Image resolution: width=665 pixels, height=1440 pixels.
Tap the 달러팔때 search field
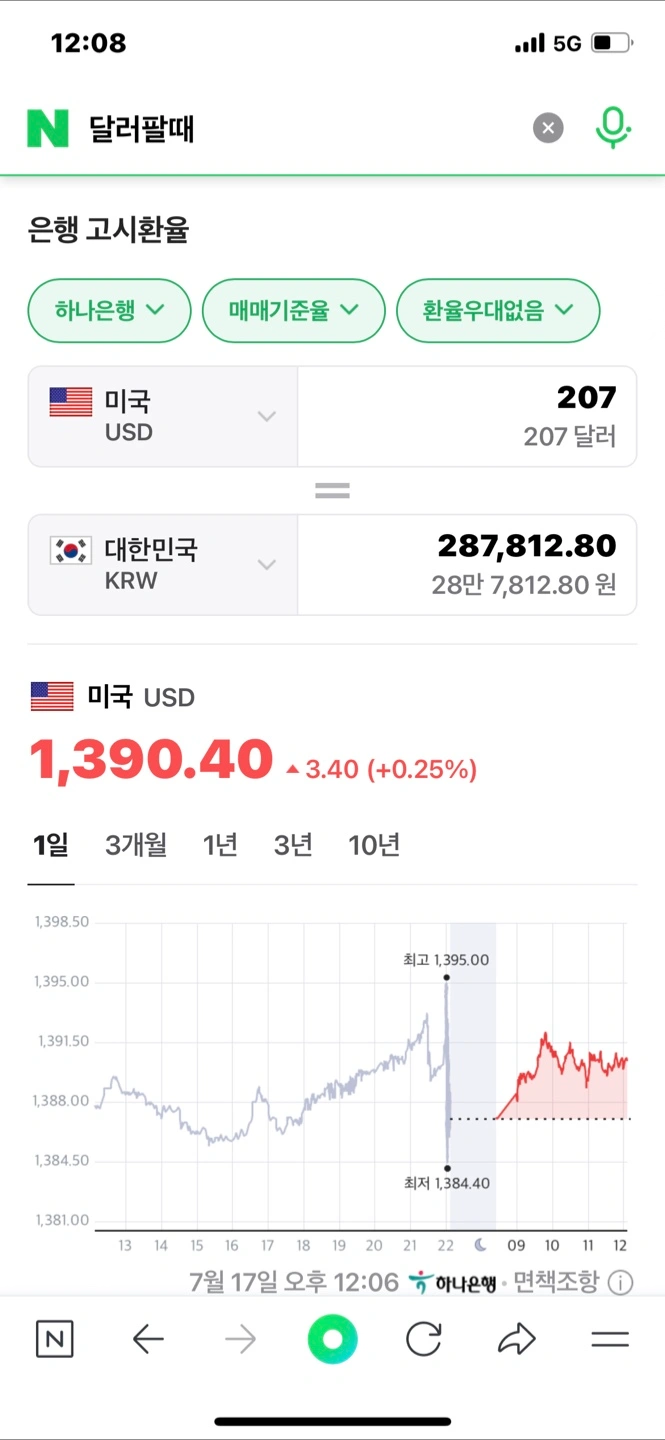[300, 128]
